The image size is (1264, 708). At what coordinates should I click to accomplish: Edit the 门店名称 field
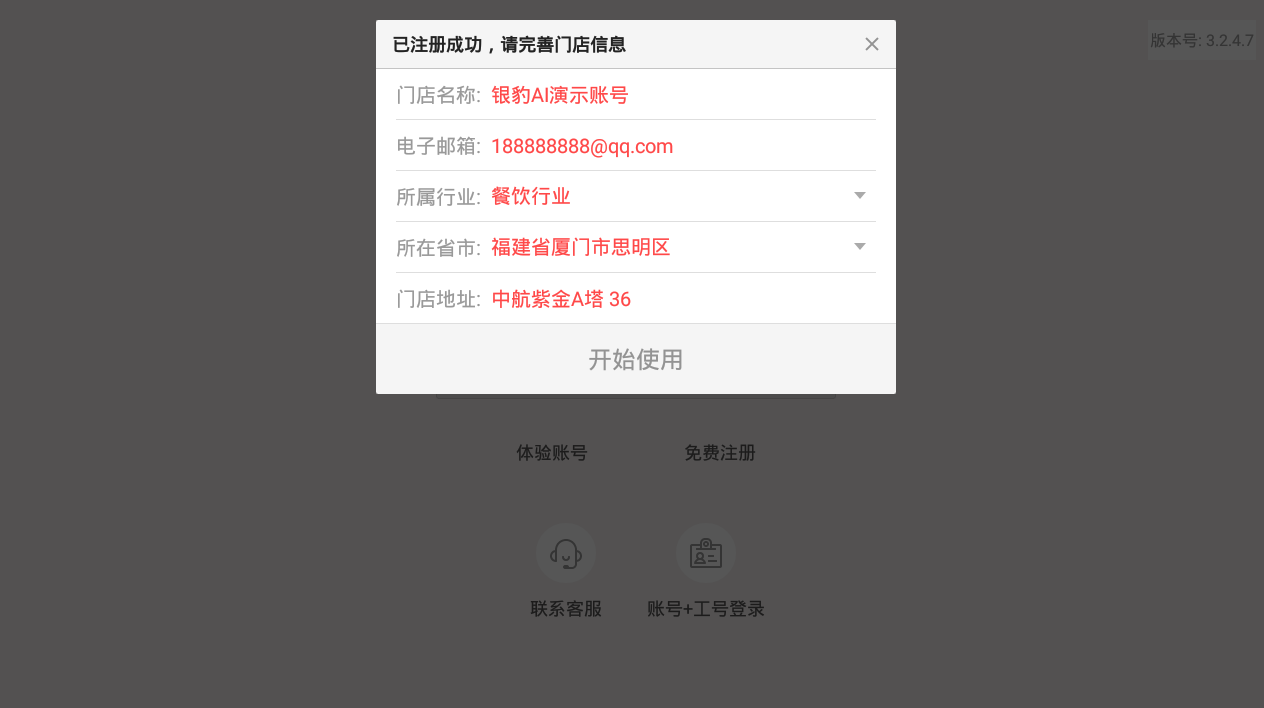tap(680, 96)
